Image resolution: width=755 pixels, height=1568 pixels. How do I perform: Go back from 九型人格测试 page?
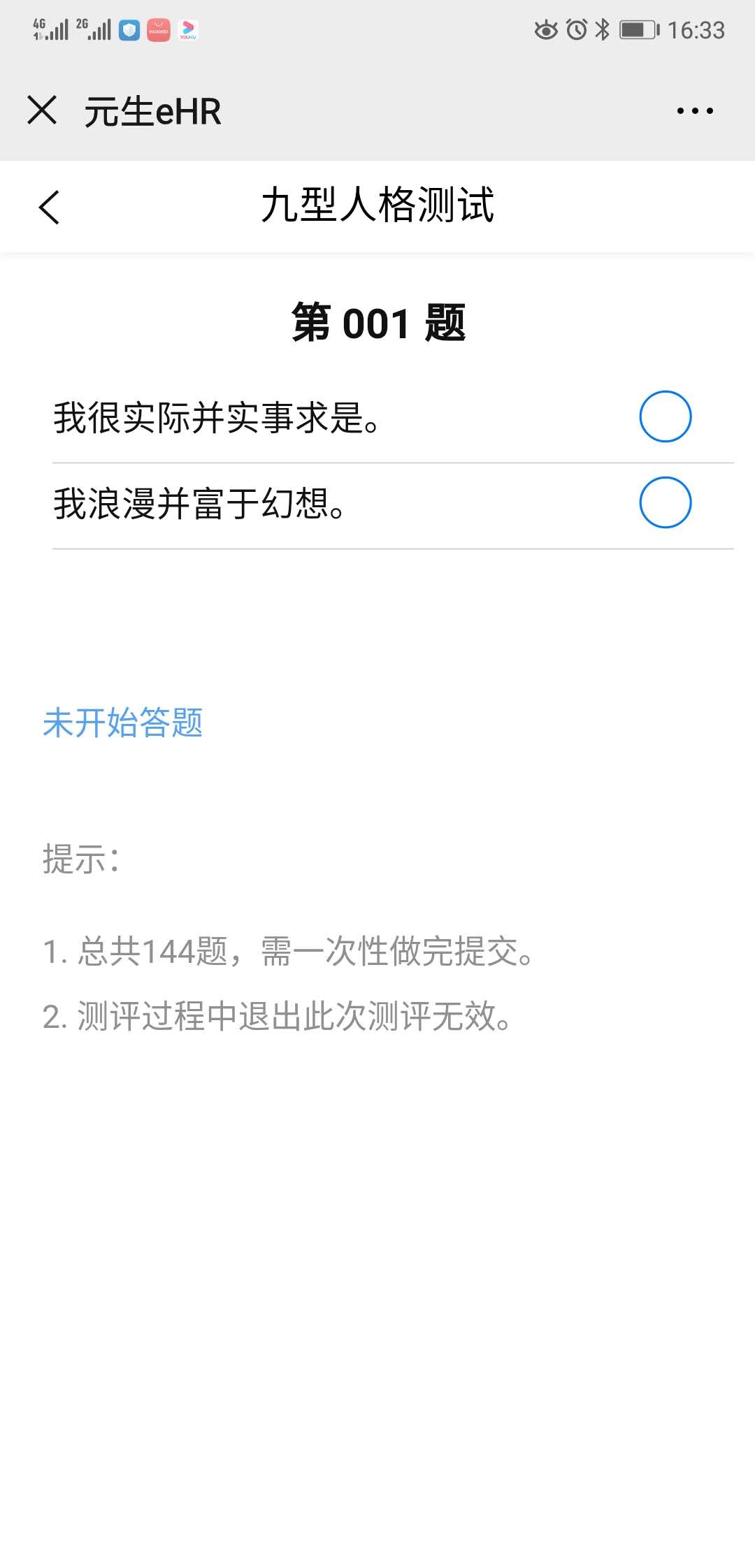click(49, 208)
